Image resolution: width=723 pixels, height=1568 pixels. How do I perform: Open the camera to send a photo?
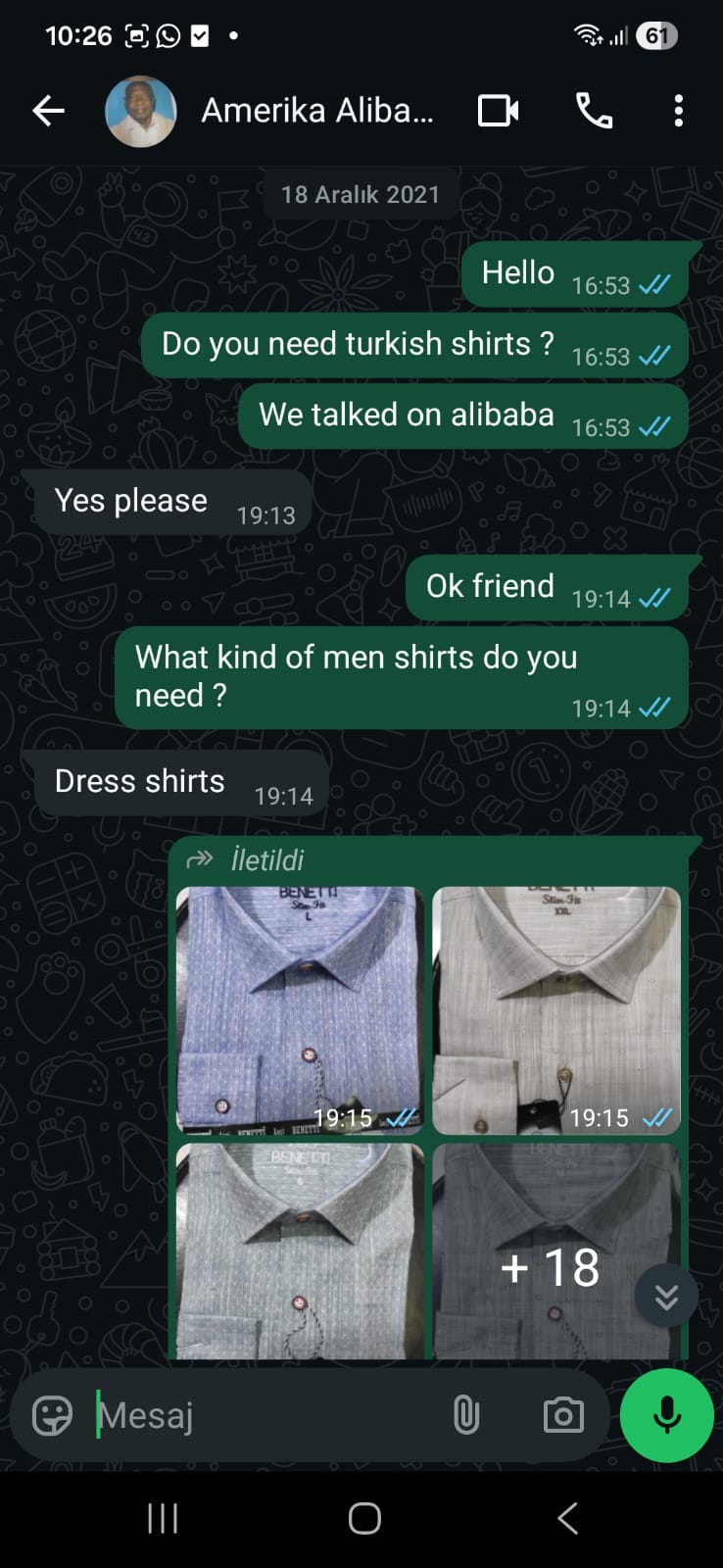pos(563,1415)
